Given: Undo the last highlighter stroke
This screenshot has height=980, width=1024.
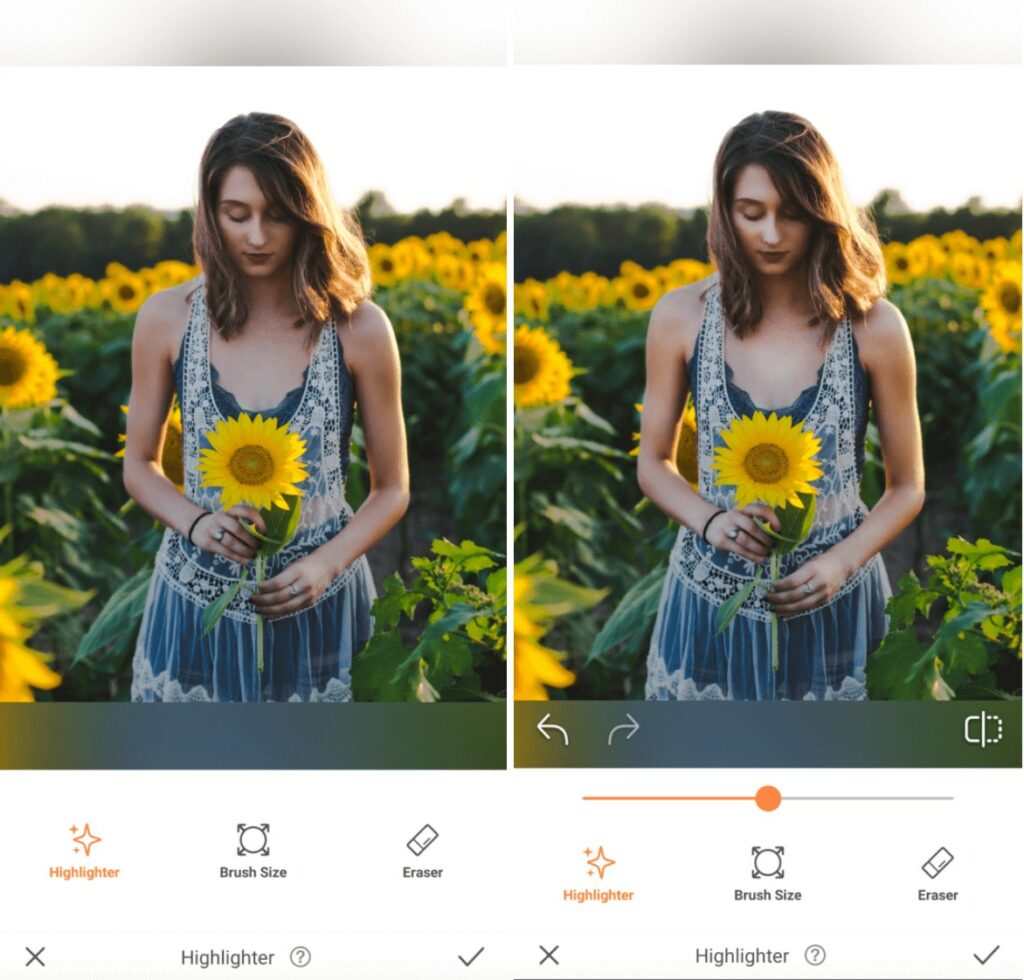Looking at the screenshot, I should tap(552, 730).
